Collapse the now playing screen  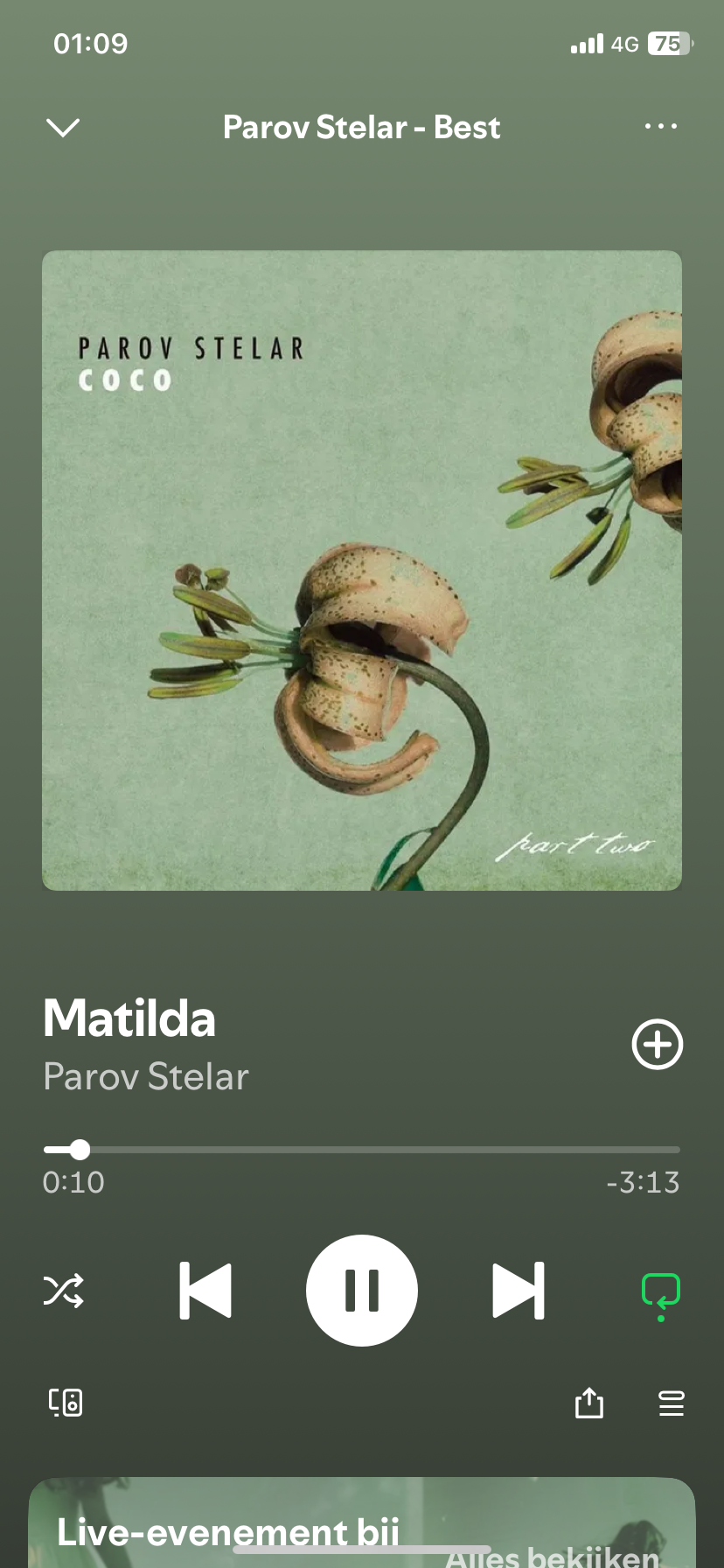click(x=63, y=128)
